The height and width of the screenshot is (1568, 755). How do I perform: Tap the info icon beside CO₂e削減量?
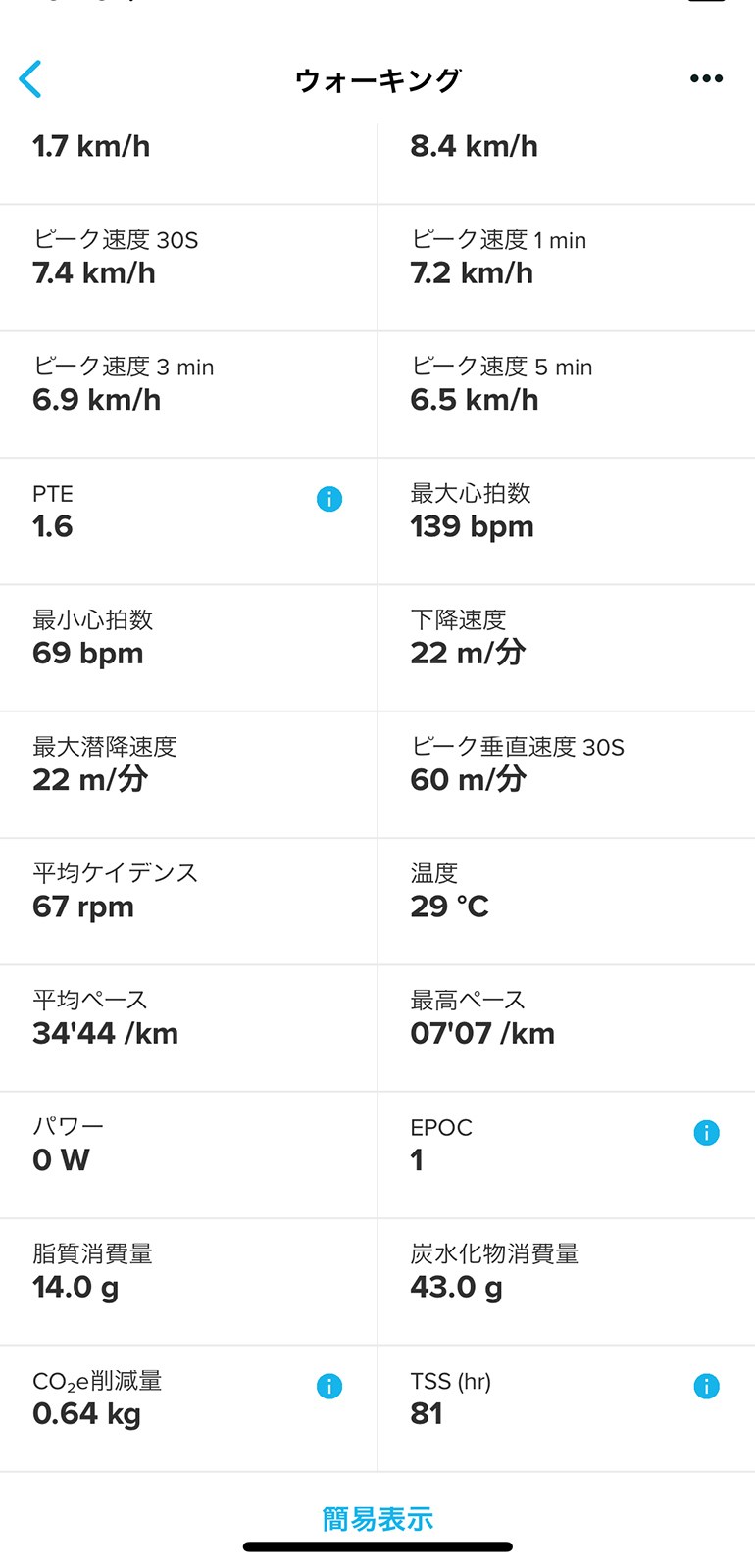pos(328,1386)
